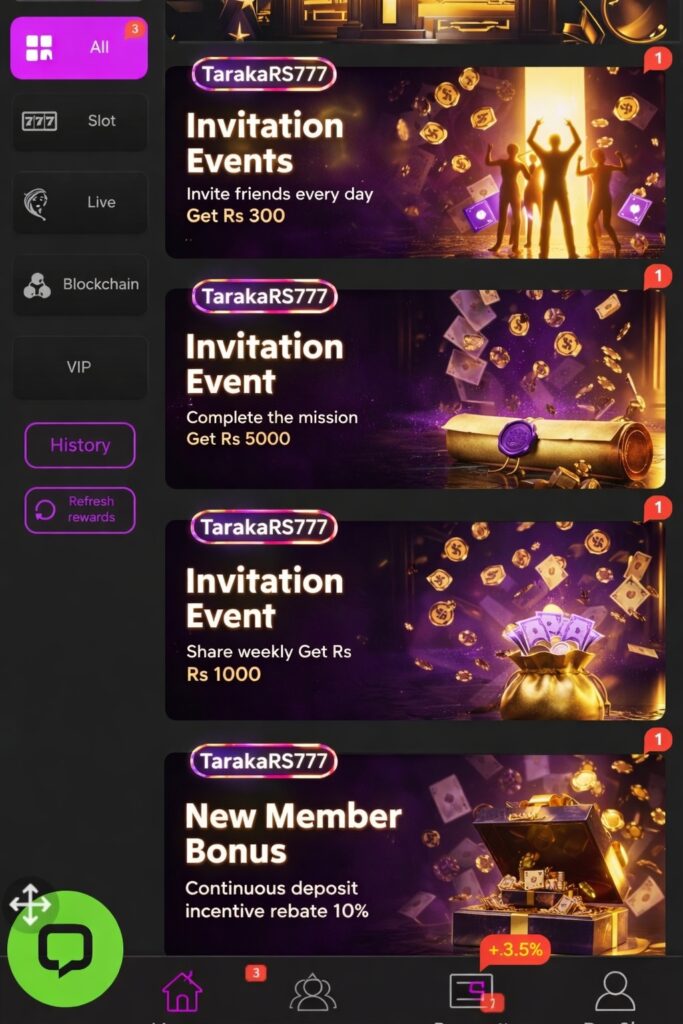Go to the home tab
This screenshot has width=683, height=1024.
point(182,992)
